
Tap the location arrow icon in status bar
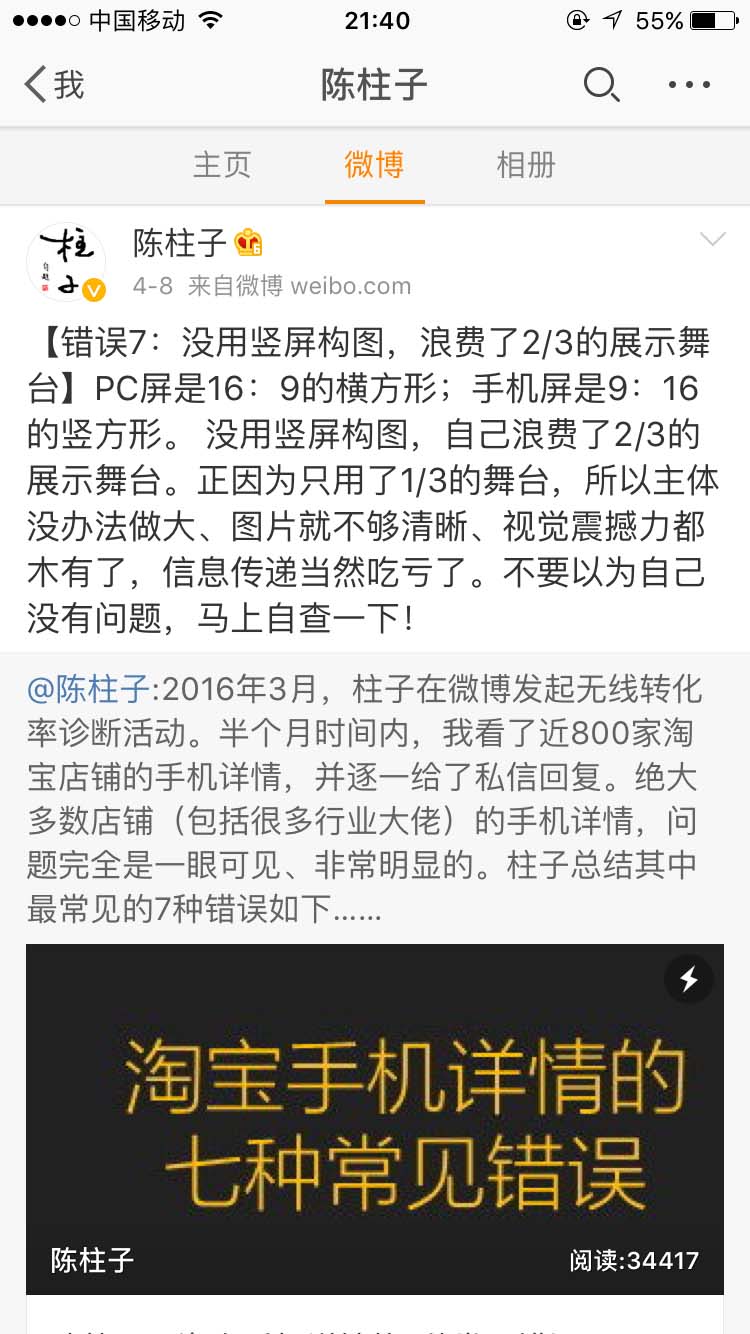click(611, 19)
